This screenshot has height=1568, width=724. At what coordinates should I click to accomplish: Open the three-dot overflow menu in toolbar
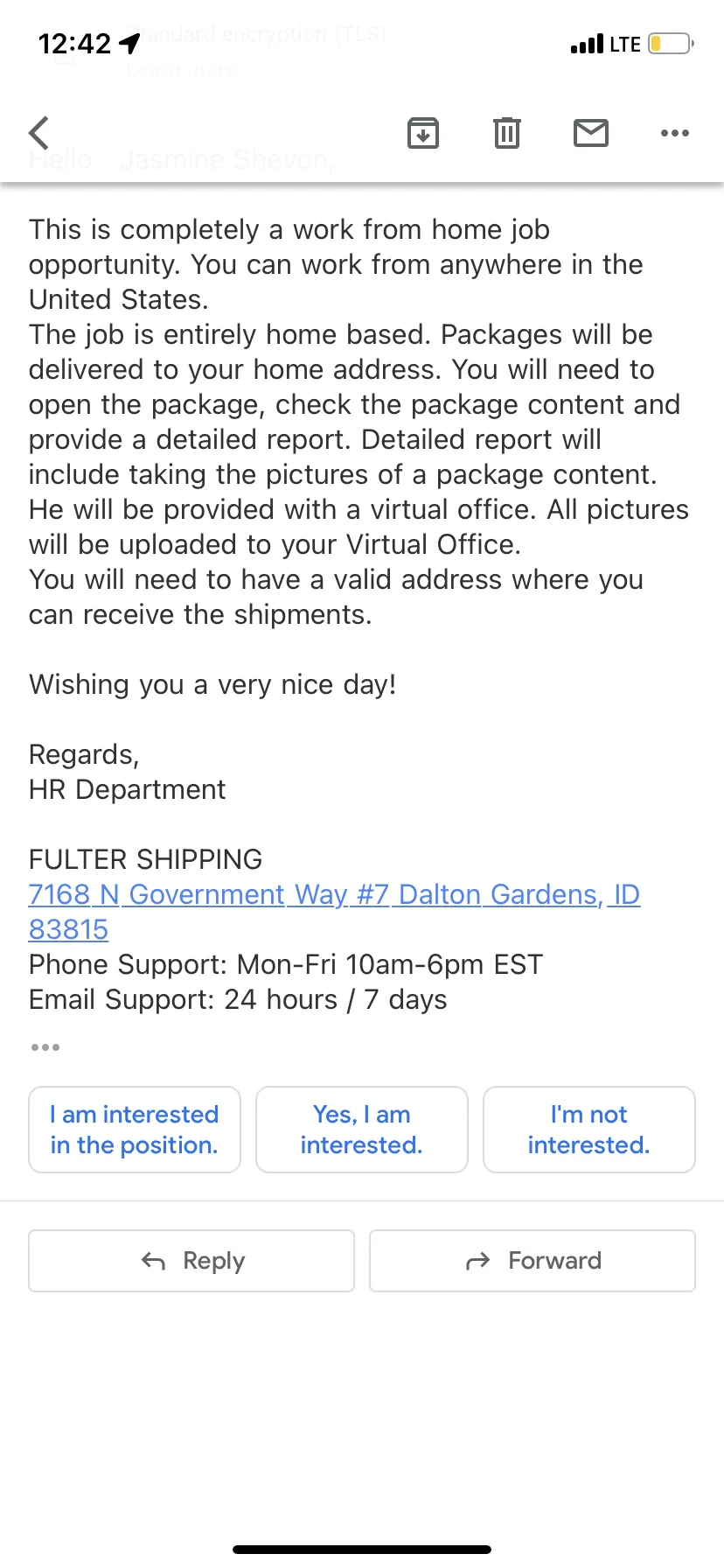tap(675, 133)
